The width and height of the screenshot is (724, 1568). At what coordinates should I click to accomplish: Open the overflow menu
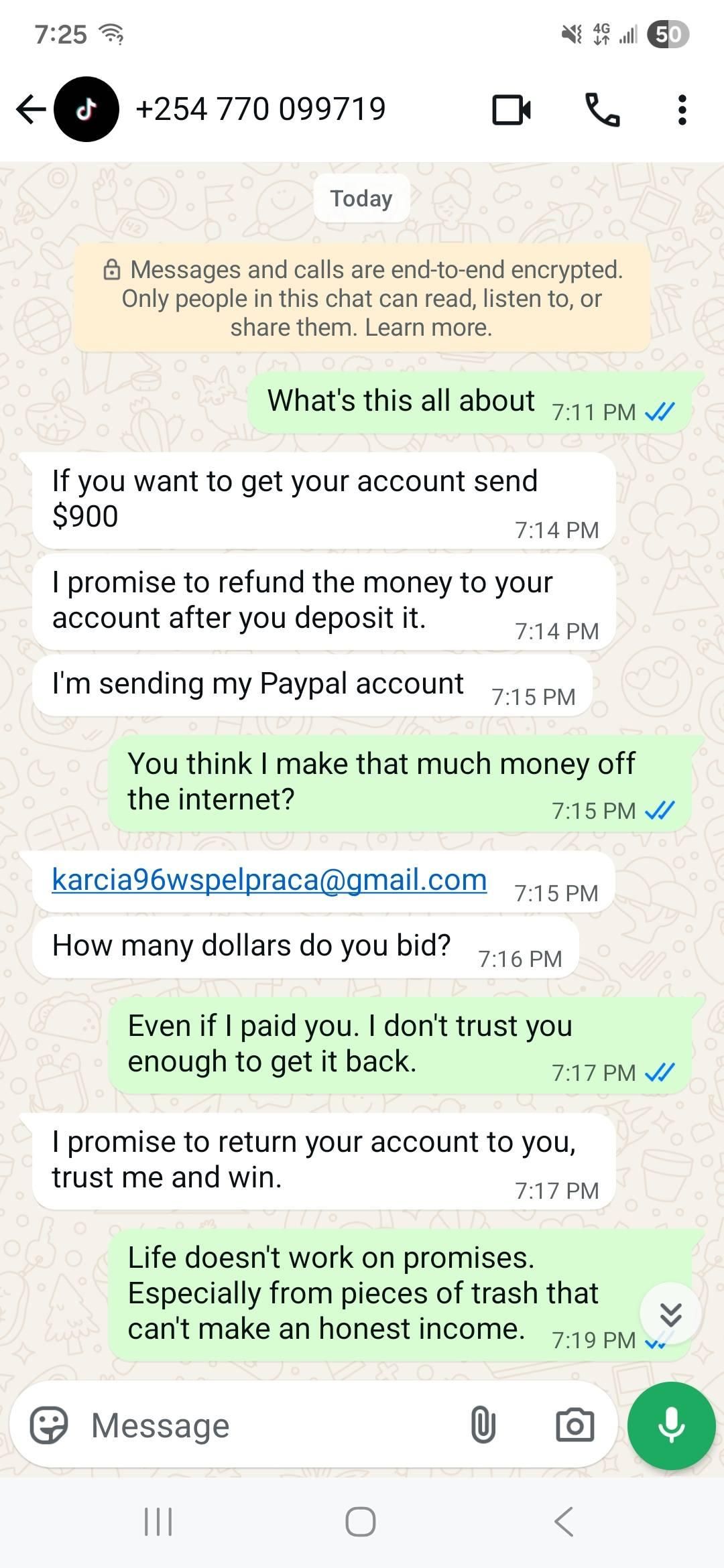682,110
